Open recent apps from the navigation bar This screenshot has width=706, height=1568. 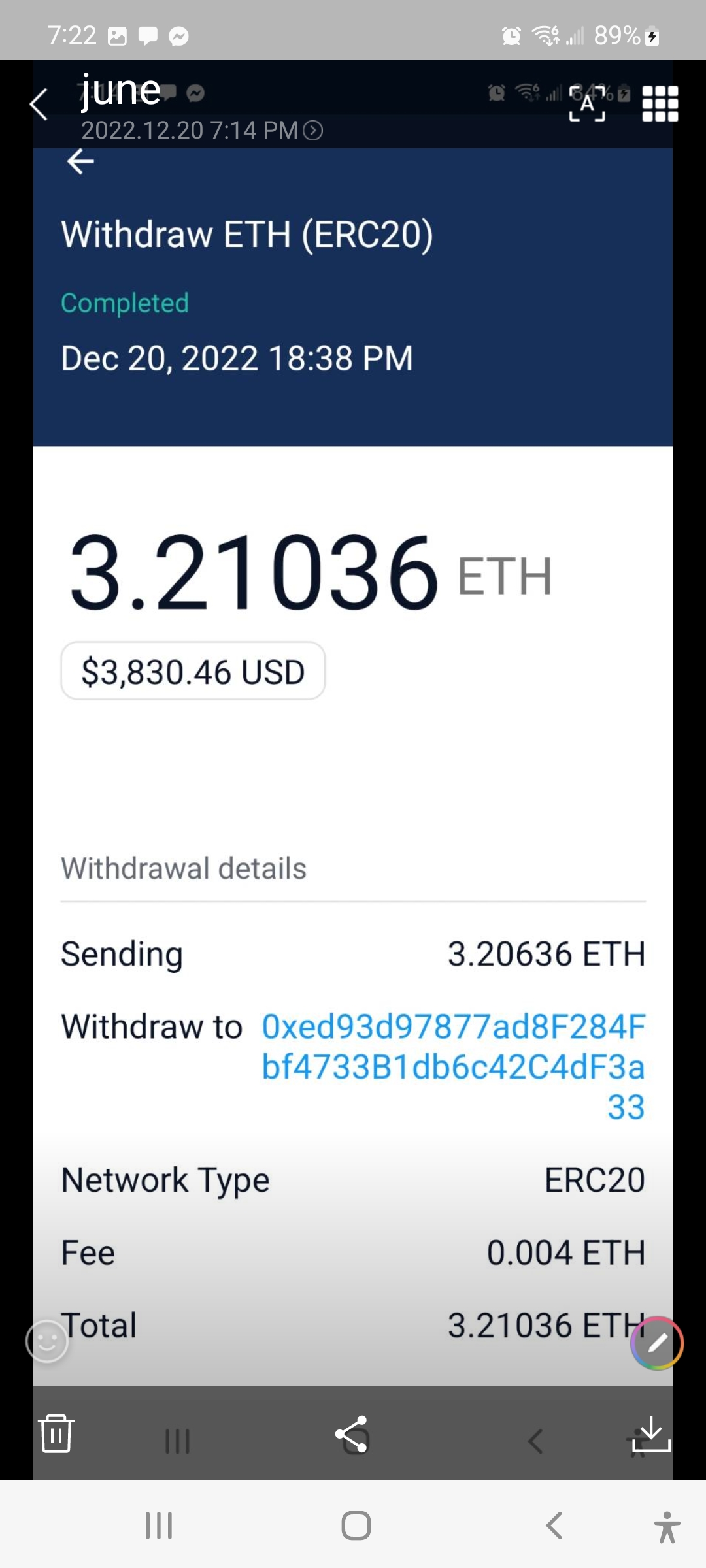point(159,1526)
